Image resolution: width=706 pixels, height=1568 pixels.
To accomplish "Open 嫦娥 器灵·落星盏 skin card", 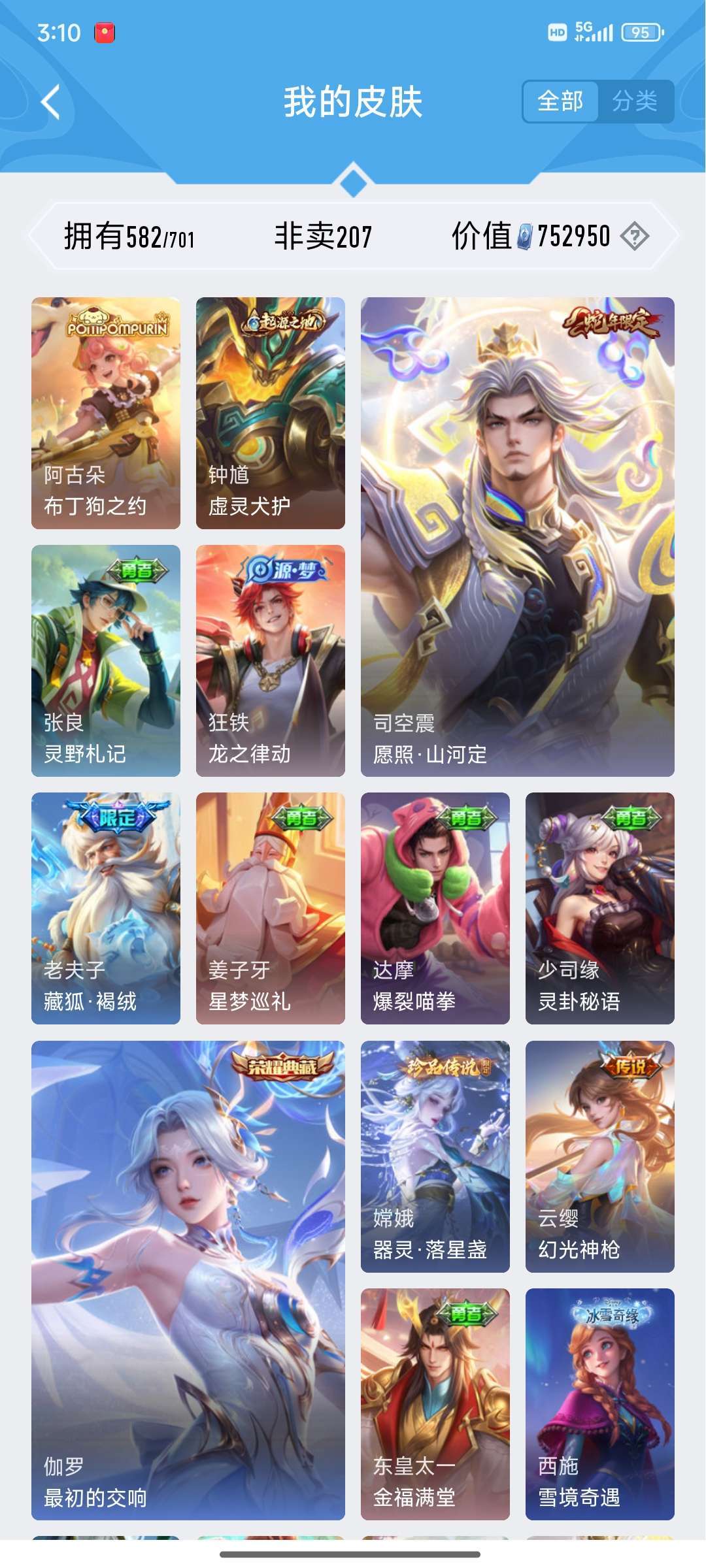I will (435, 1156).
